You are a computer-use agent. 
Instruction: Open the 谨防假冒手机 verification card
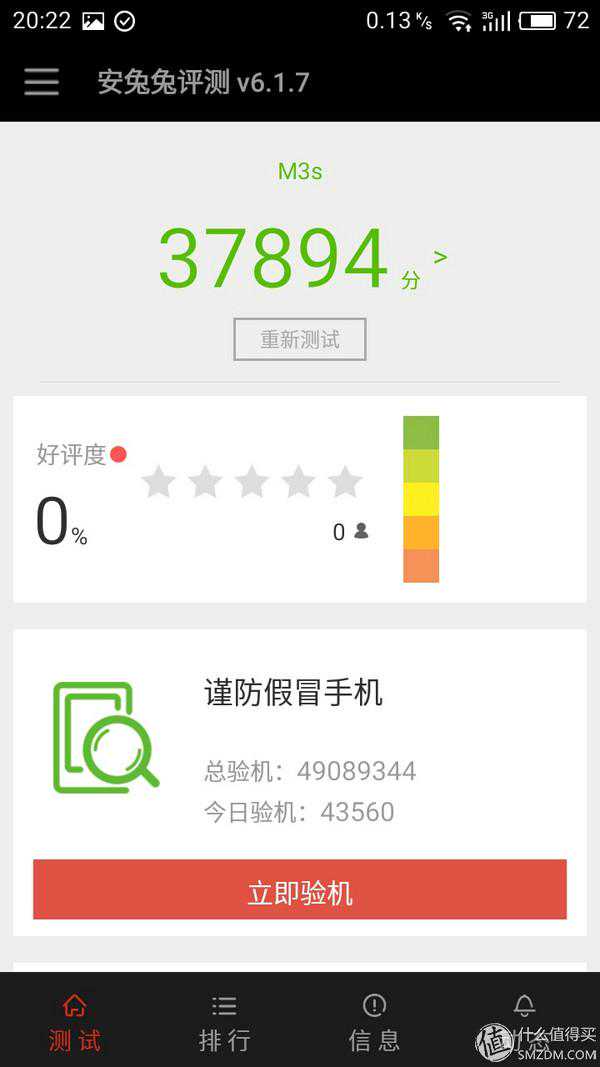click(x=300, y=740)
